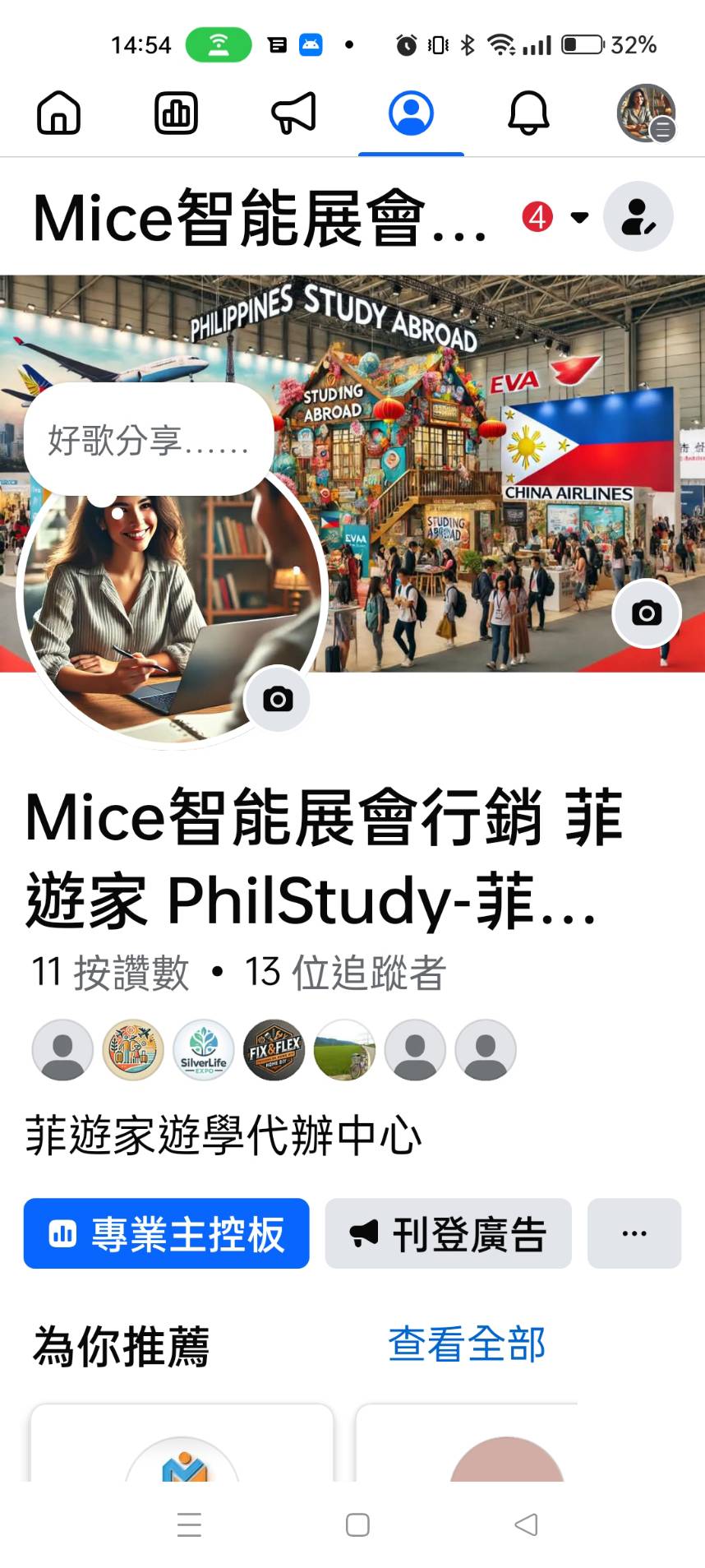Open 專業主控板 dashboard
The width and height of the screenshot is (705, 1568).
pos(167,1233)
